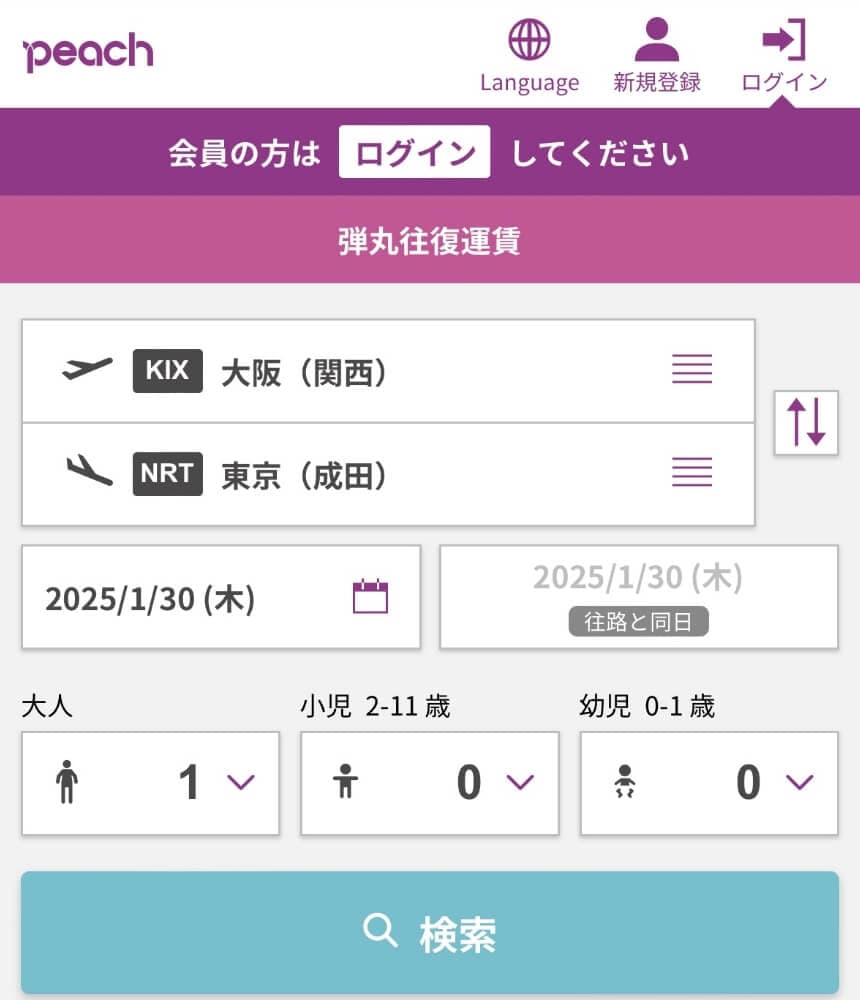The height and width of the screenshot is (1002, 860).
Task: Click the ログイン arrow icon in header
Action: [783, 40]
